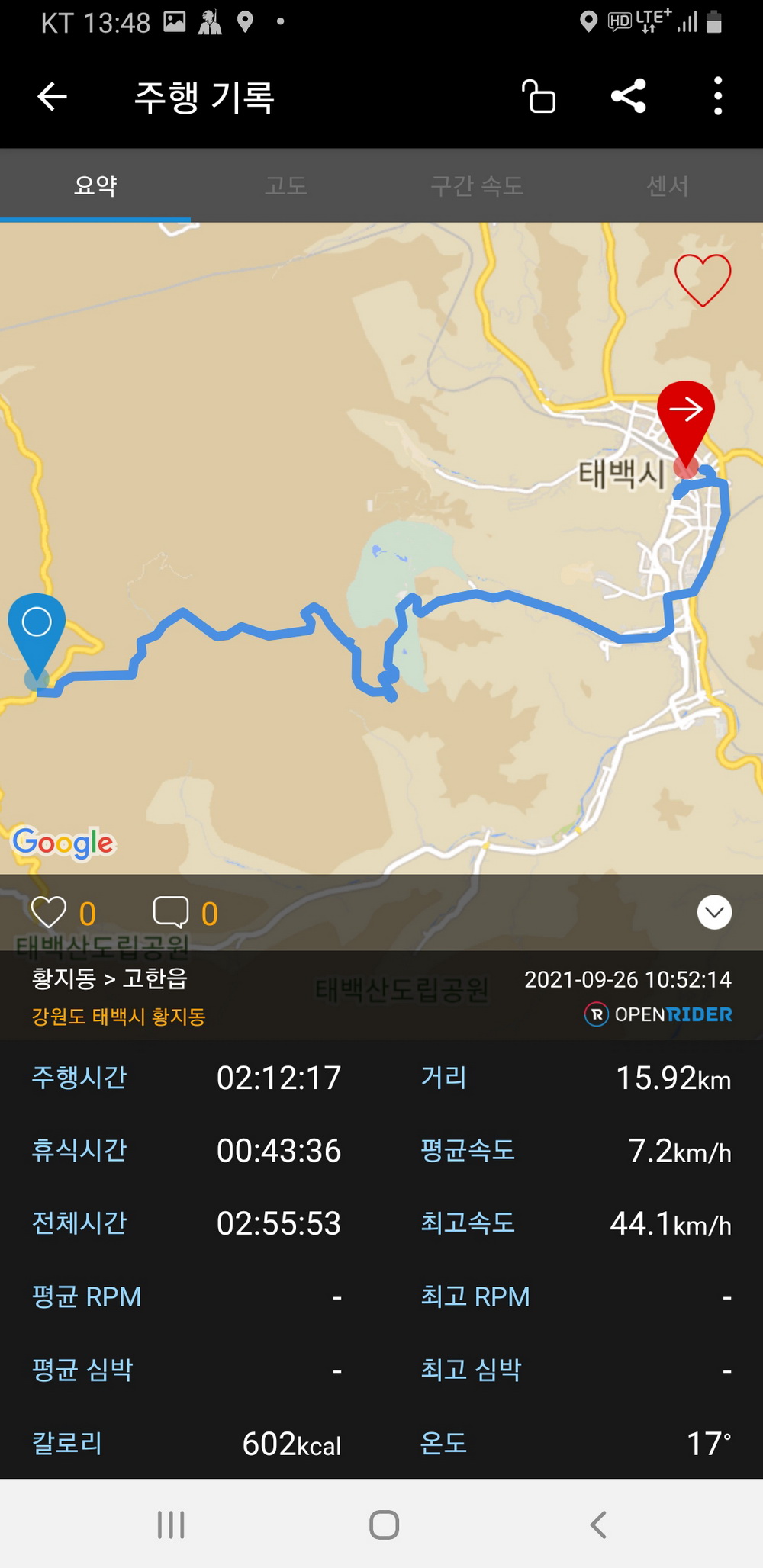The image size is (763, 1568).
Task: Switch to the 구간 속도 tab
Action: [x=477, y=185]
